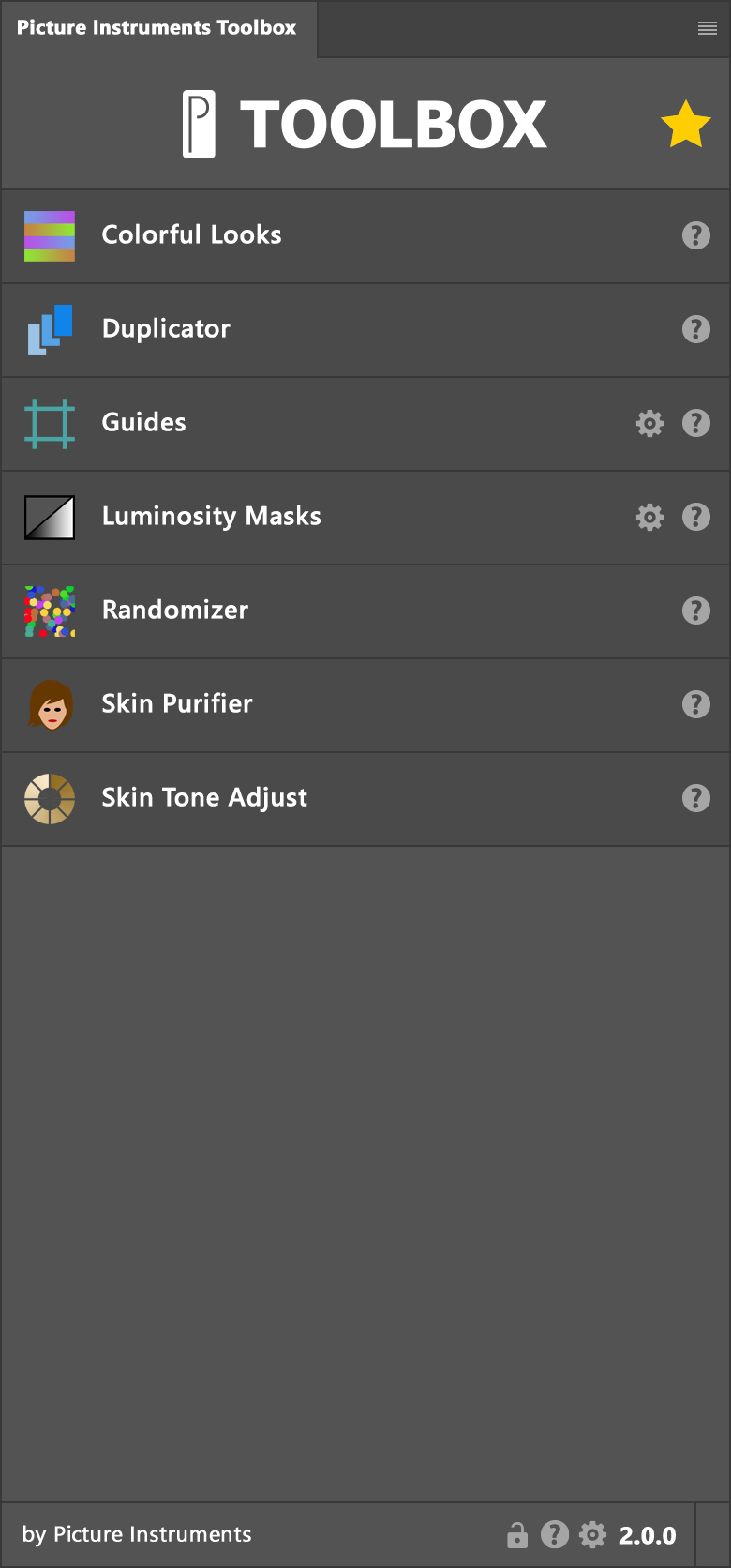Launch the Colorful Looks tool
Image resolution: width=731 pixels, height=1568 pixels.
pyautogui.click(x=191, y=235)
